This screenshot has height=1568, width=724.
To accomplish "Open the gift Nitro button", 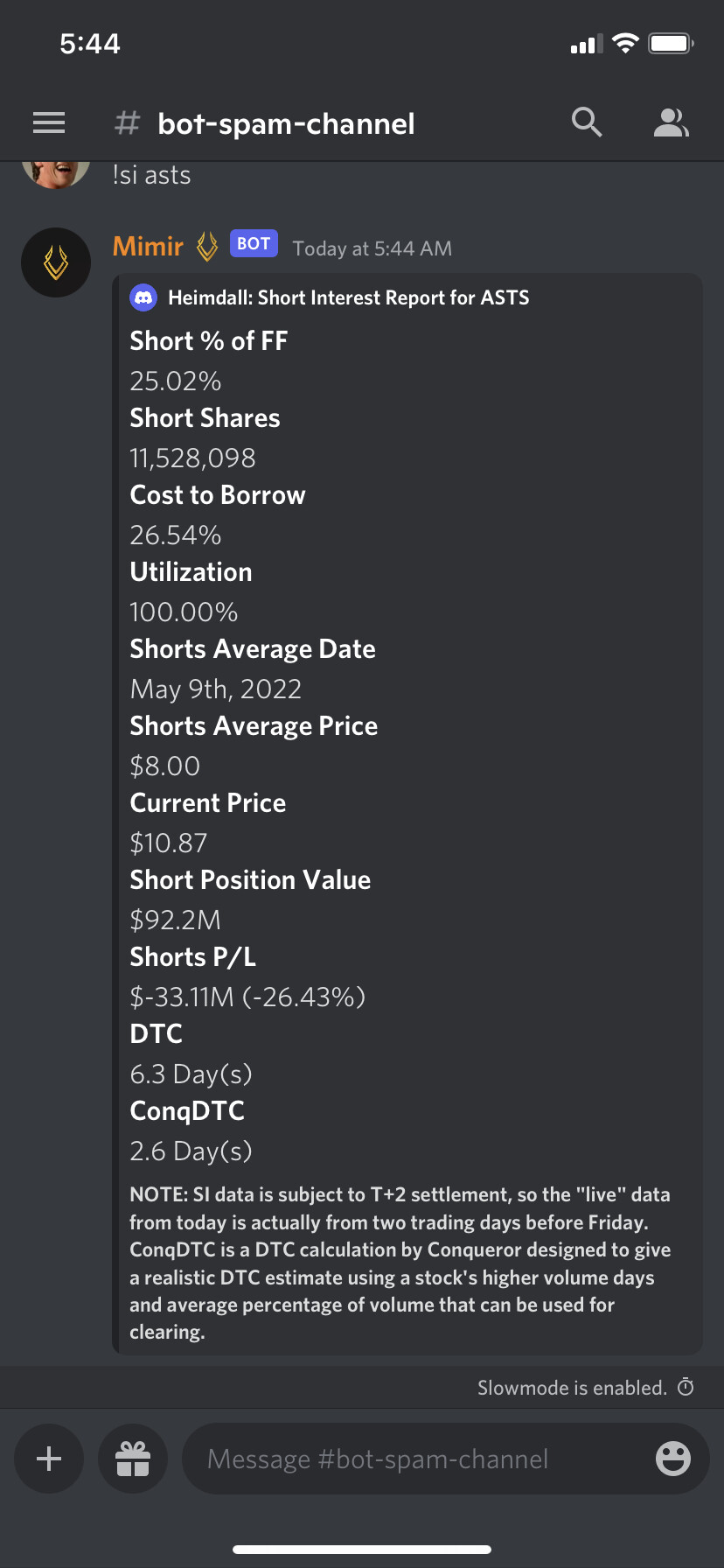I will point(133,1459).
